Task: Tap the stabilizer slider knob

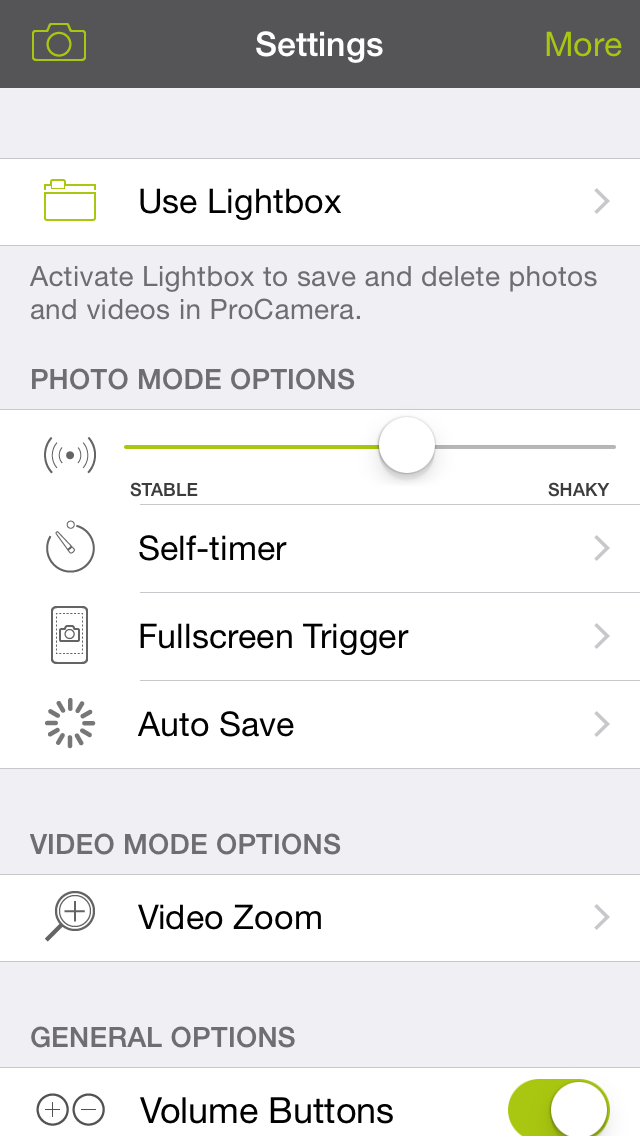Action: pyautogui.click(x=407, y=446)
